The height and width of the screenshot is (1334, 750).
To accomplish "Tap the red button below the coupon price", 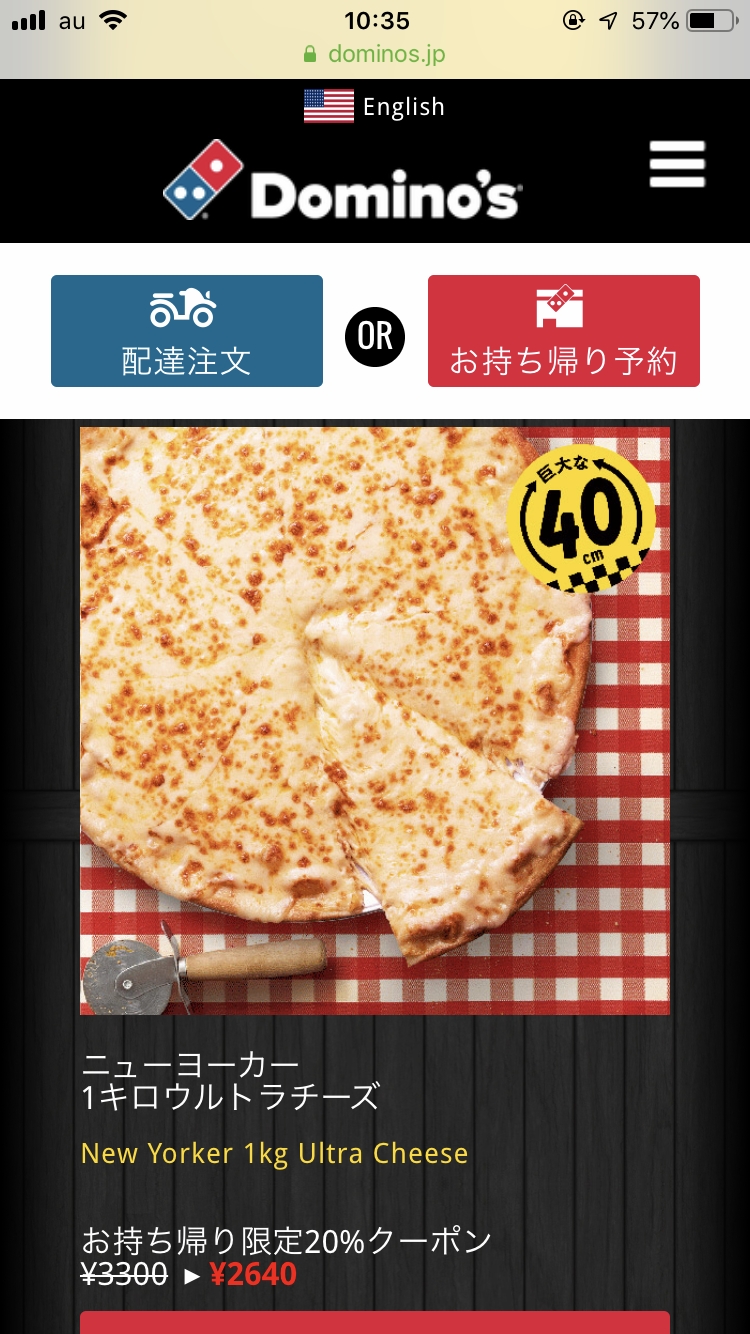I will point(375,1322).
